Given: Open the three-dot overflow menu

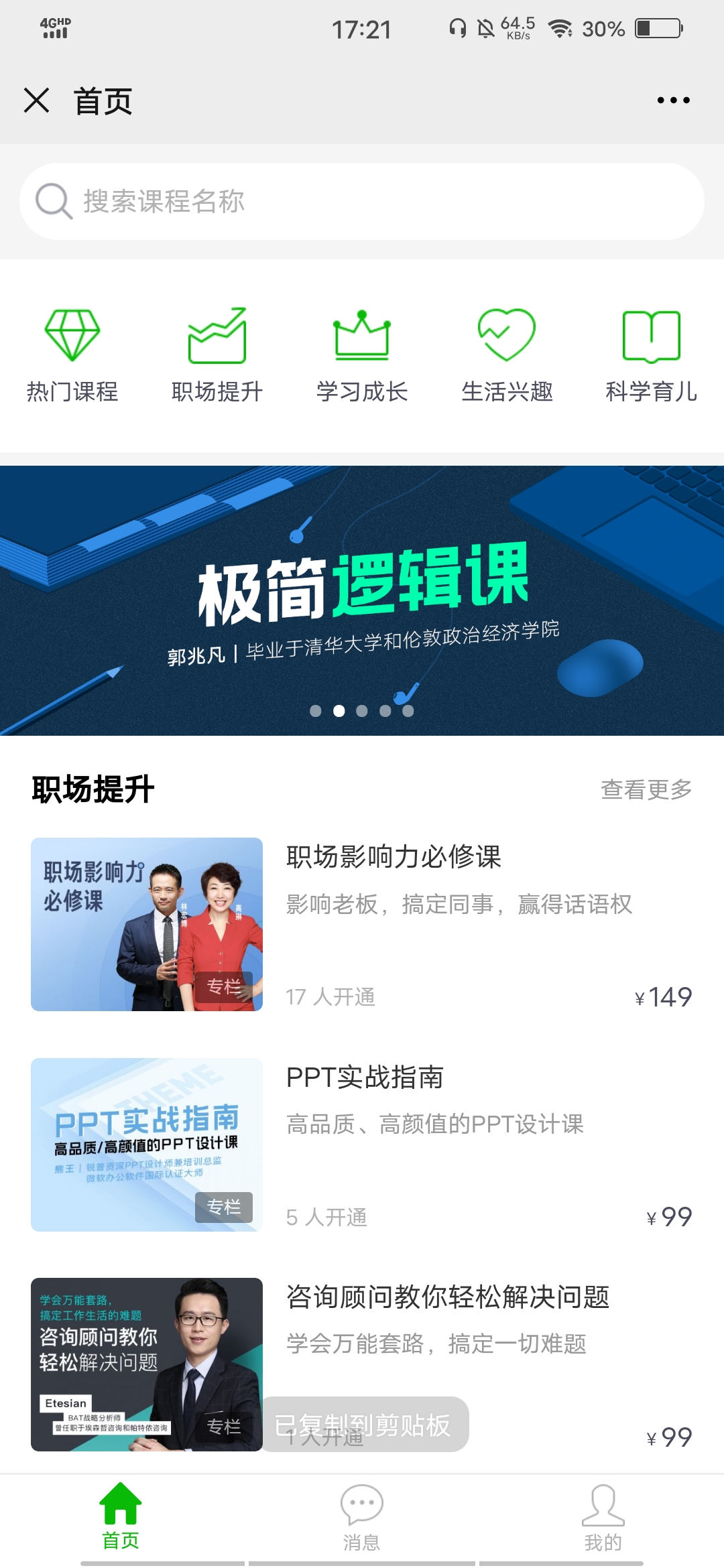Looking at the screenshot, I should coord(673,101).
